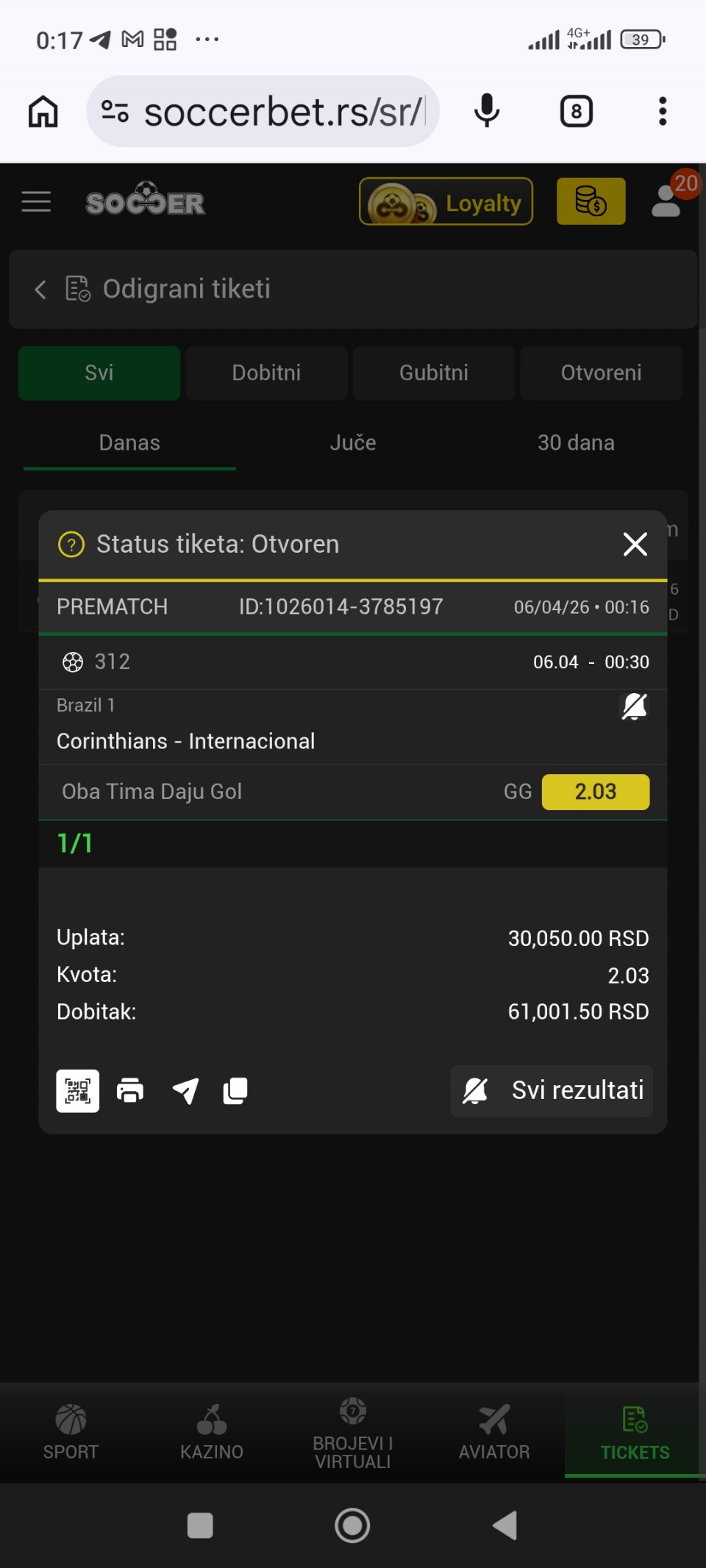The height and width of the screenshot is (1568, 706).
Task: Open the AVIATOR tab
Action: click(x=494, y=1431)
